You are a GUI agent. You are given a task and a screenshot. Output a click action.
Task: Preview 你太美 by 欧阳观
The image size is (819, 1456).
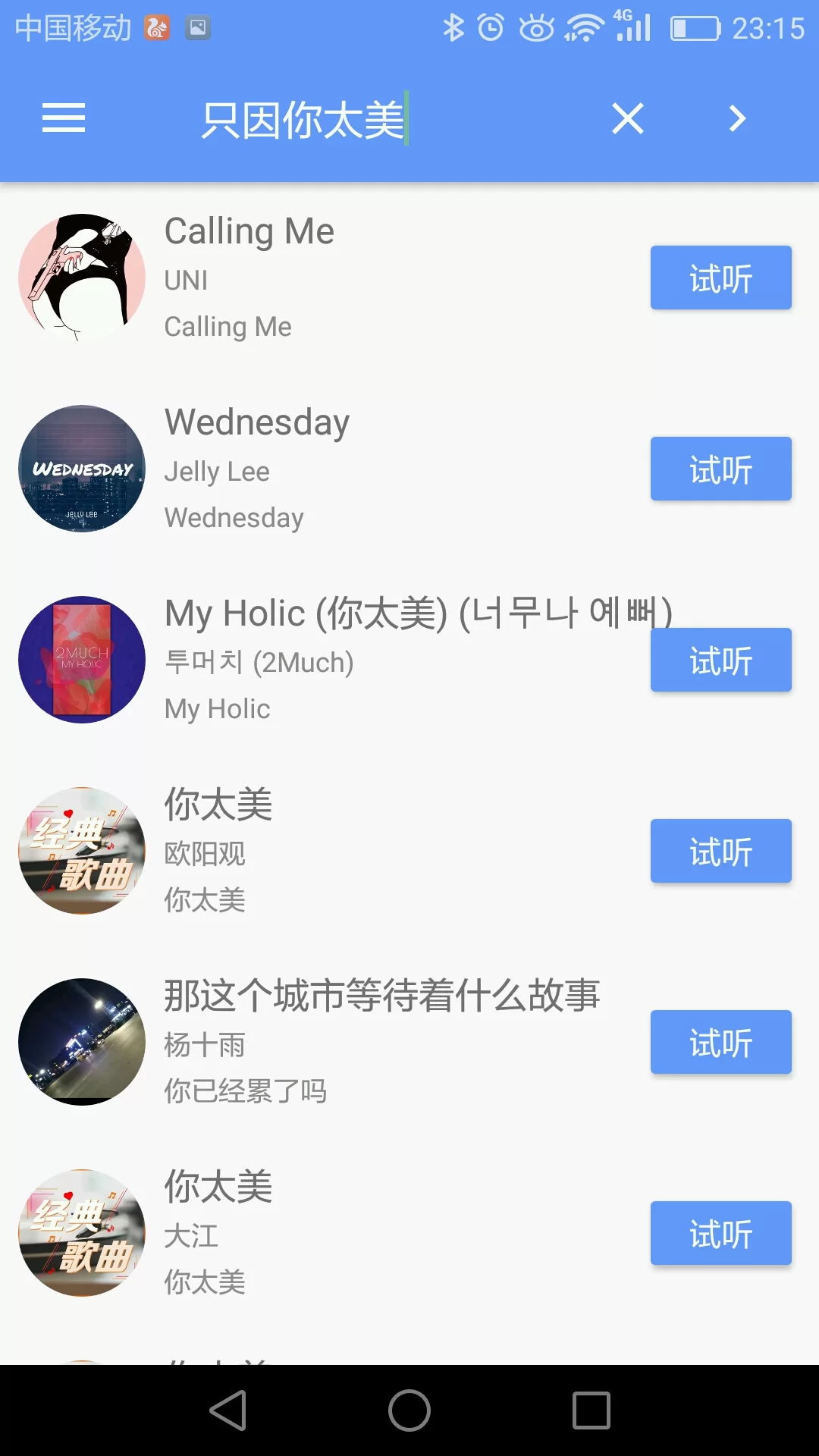(720, 851)
